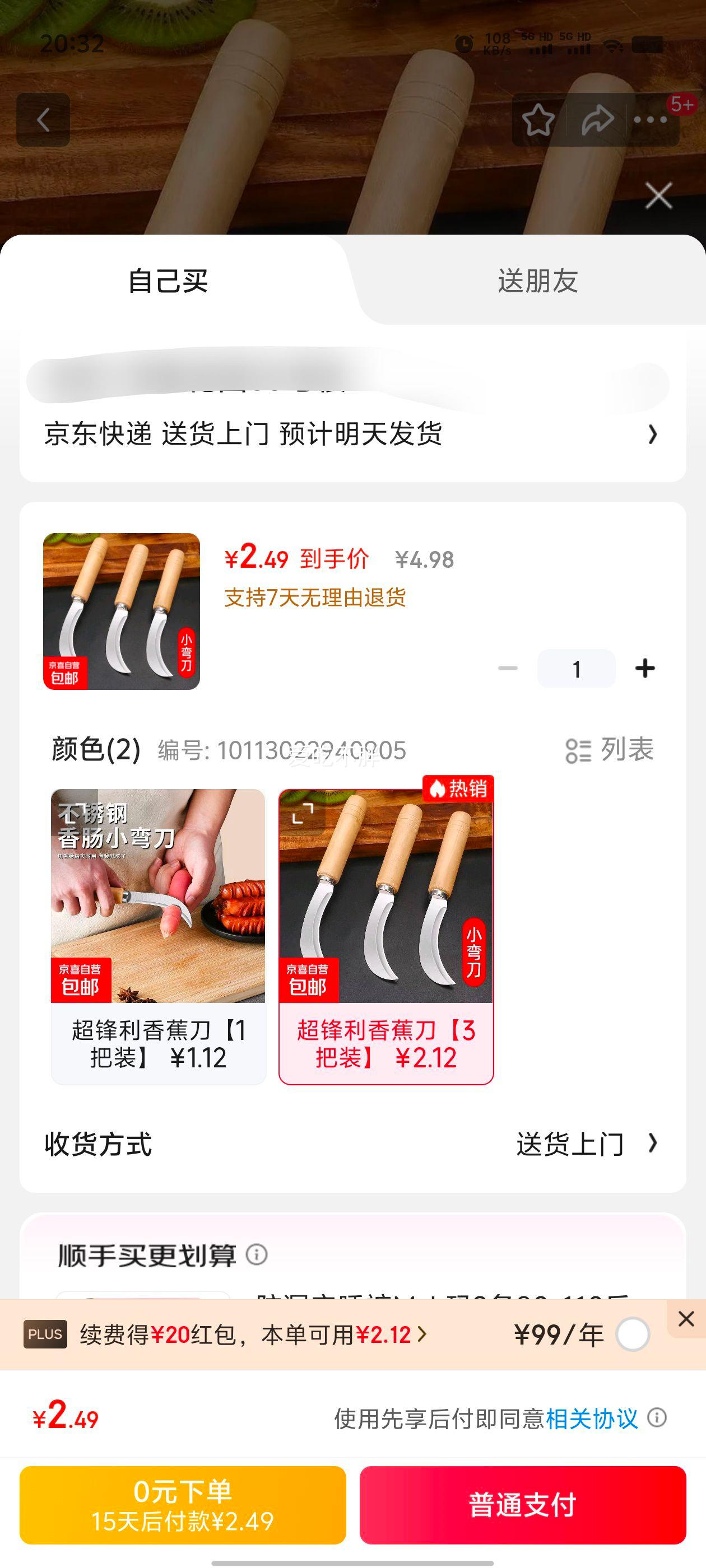
Task: Increase quantity with the plus stepper
Action: pyautogui.click(x=645, y=667)
